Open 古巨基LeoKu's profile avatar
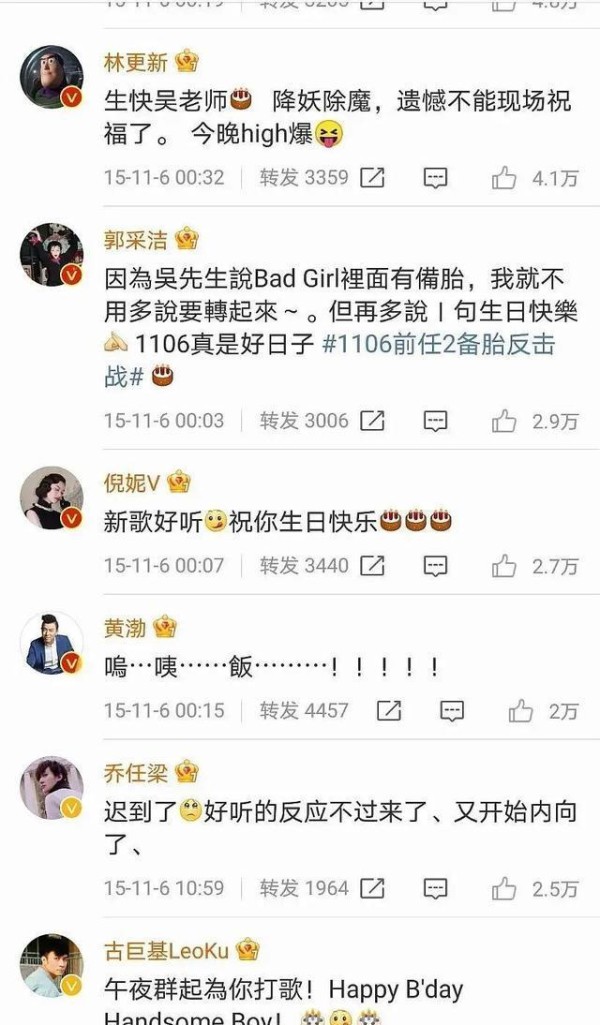Screen dimensions: 600x1025 point(52,965)
